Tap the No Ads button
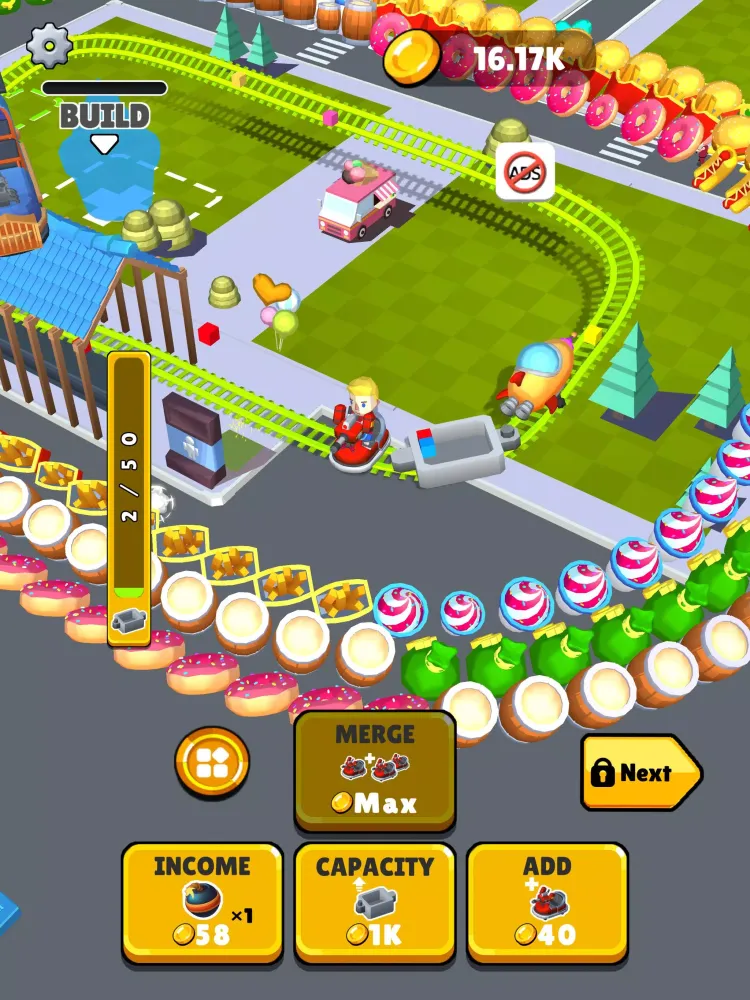This screenshot has width=750, height=1000. coord(524,173)
